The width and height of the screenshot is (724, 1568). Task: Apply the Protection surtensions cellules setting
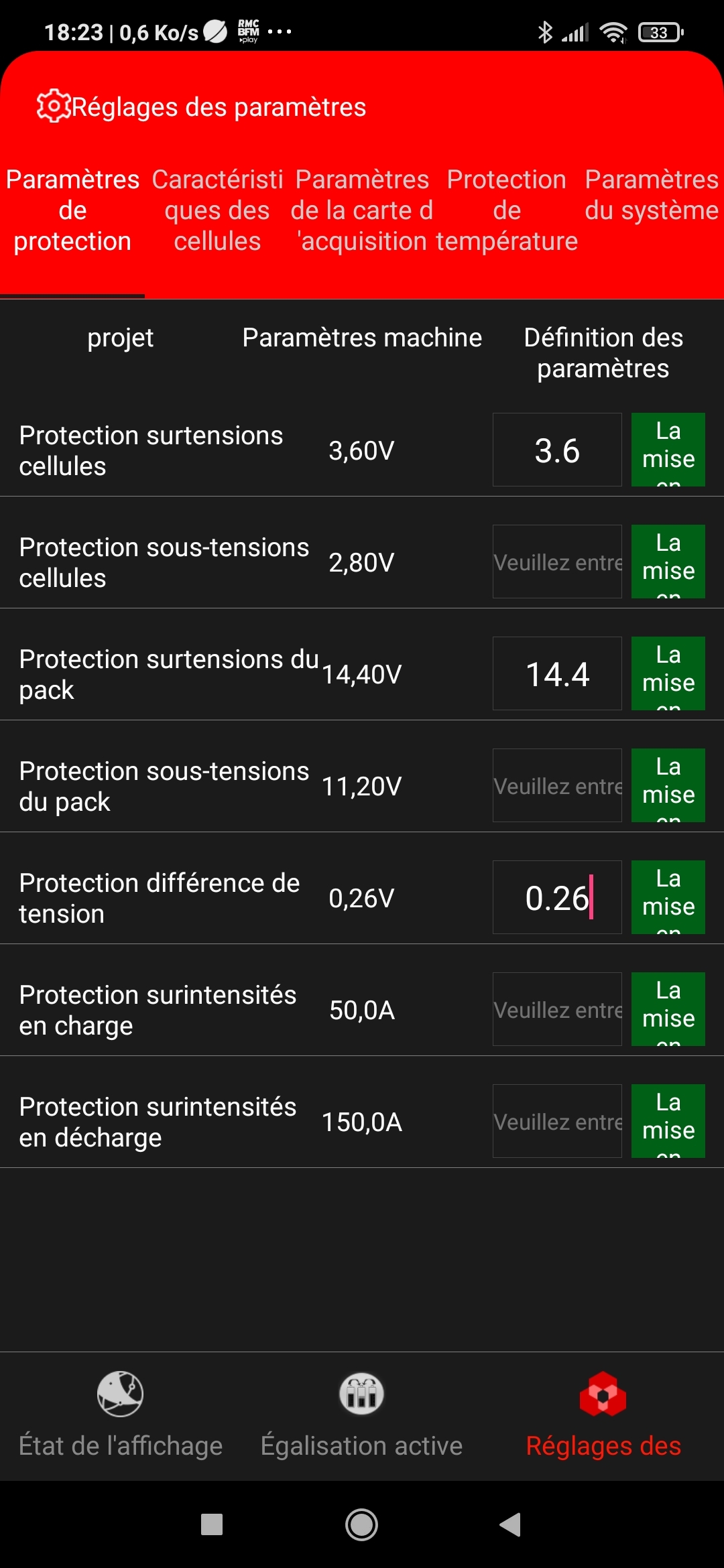point(668,450)
